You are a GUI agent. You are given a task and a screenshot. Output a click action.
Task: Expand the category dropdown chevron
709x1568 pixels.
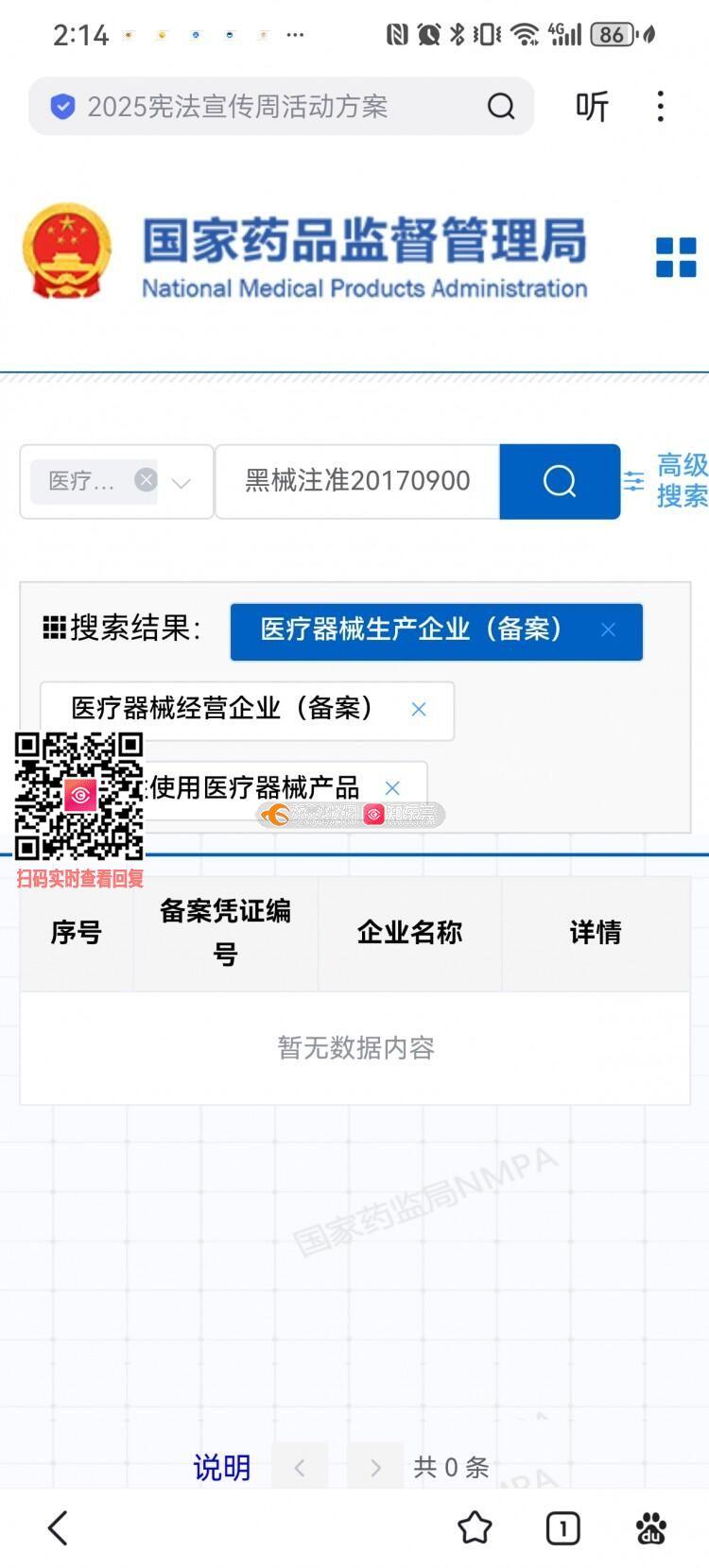pos(182,483)
